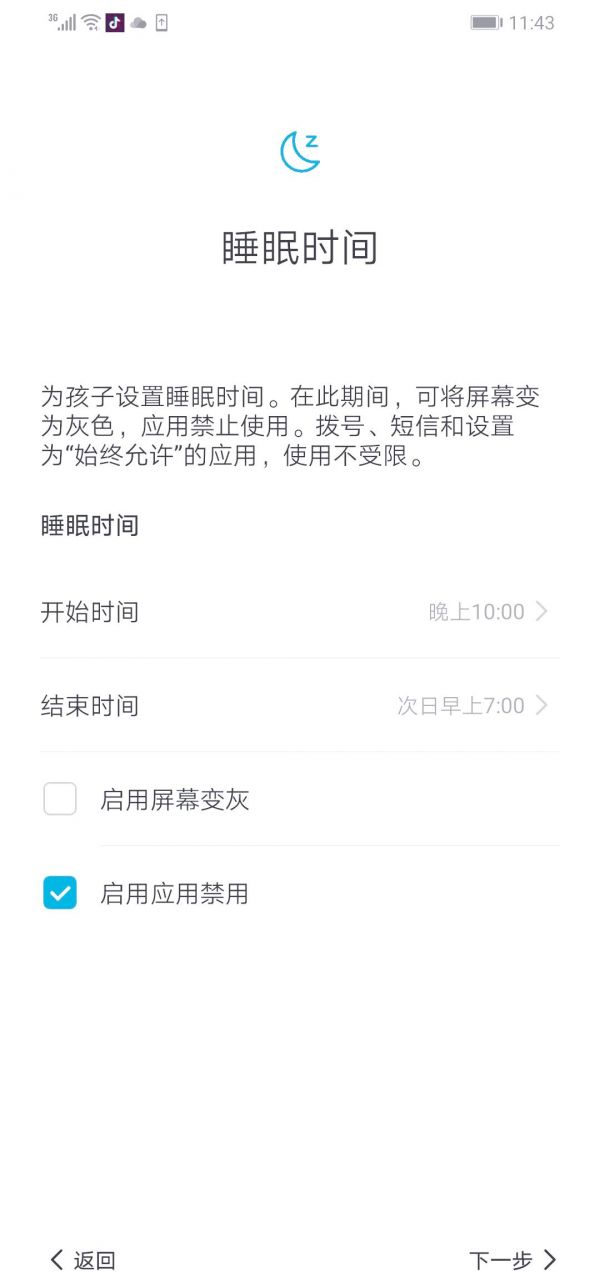Change the 结束时间 end time
The height and width of the screenshot is (1283, 600).
point(300,706)
